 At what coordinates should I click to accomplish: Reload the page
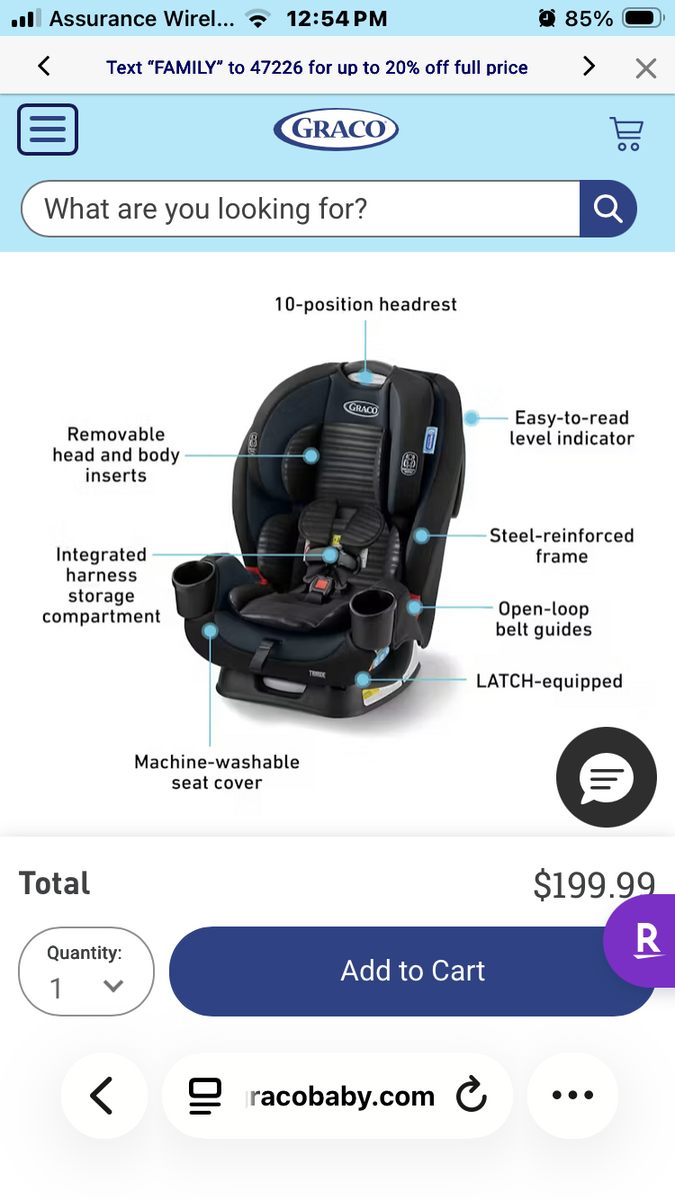click(471, 1097)
